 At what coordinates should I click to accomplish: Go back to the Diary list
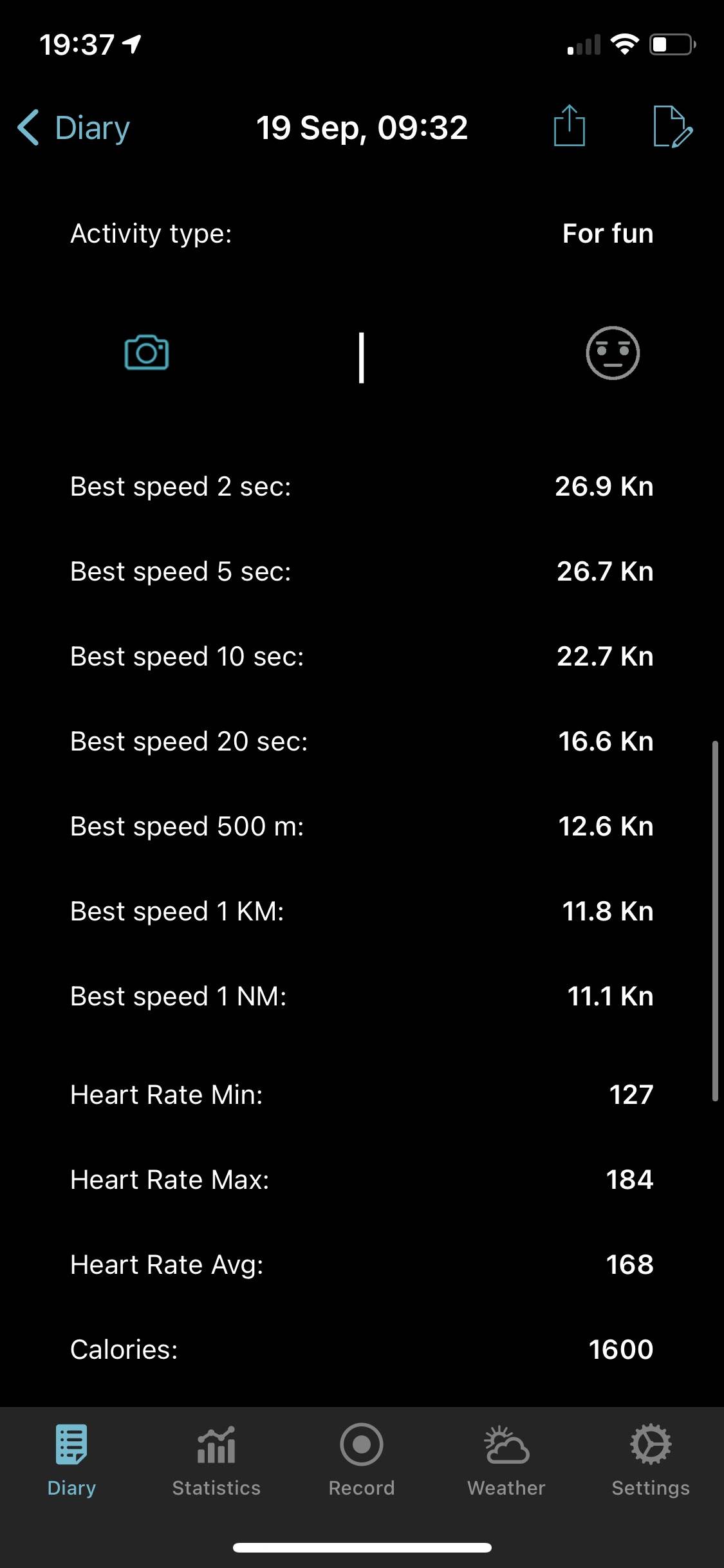tap(74, 127)
